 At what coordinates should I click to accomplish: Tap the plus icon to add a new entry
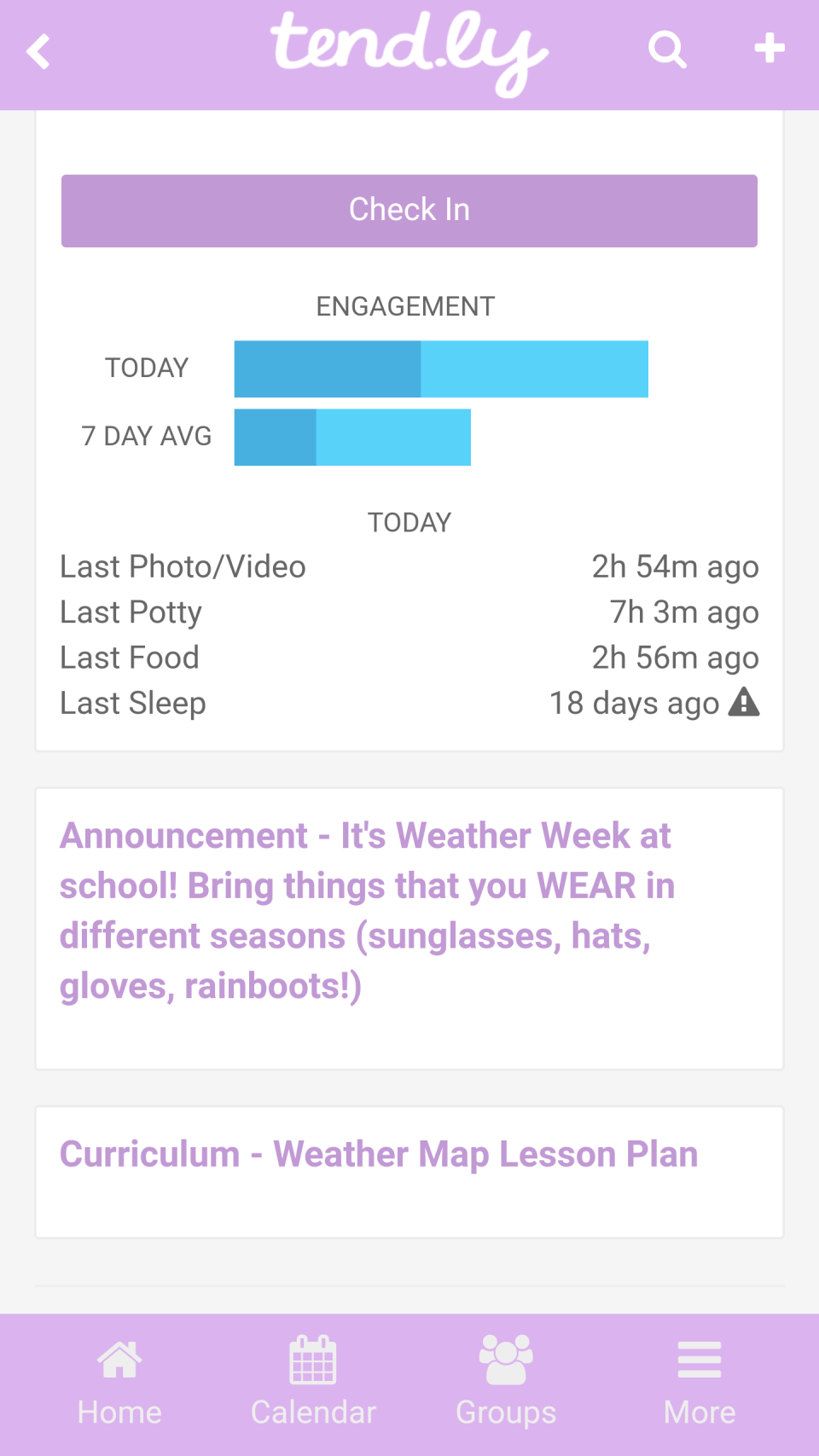(x=768, y=49)
